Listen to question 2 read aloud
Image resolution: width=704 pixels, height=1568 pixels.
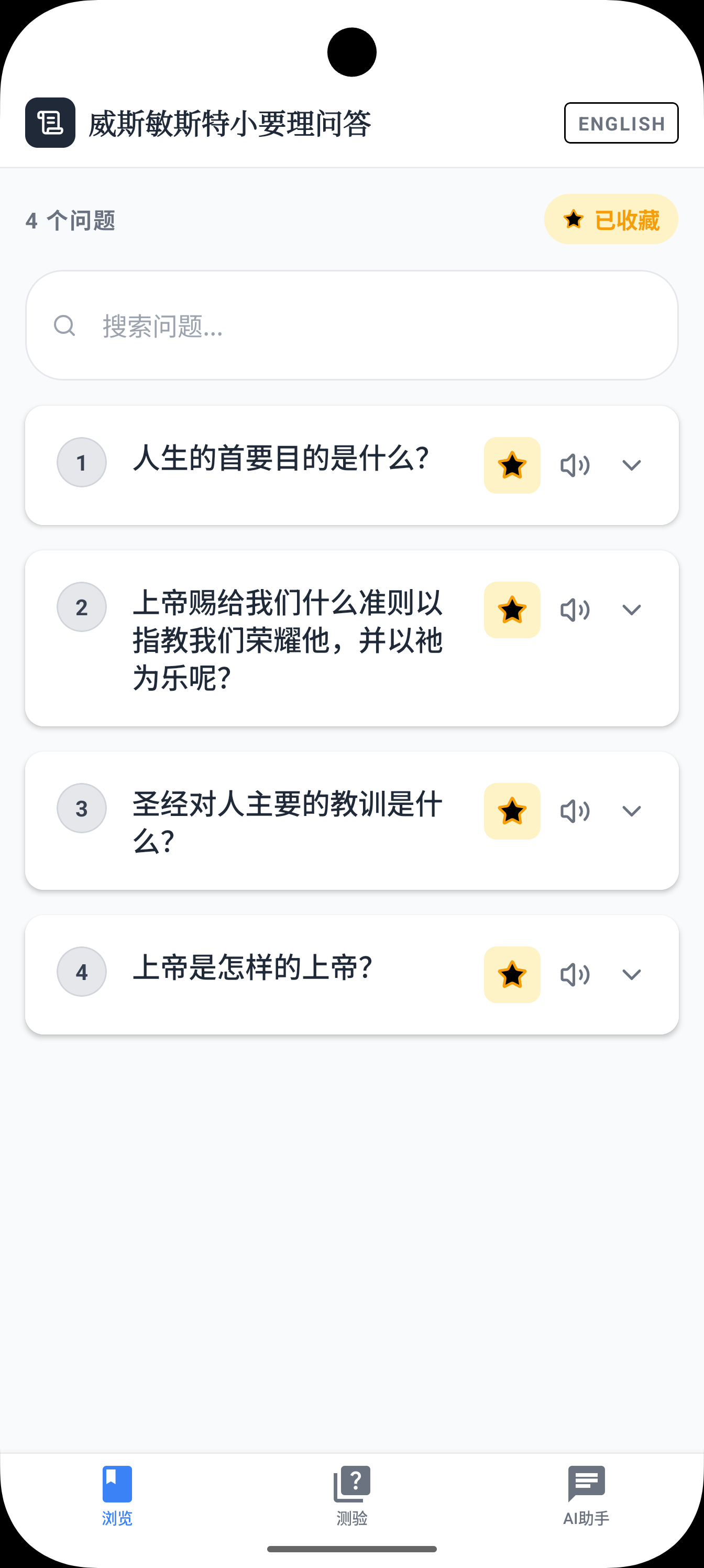click(x=575, y=610)
